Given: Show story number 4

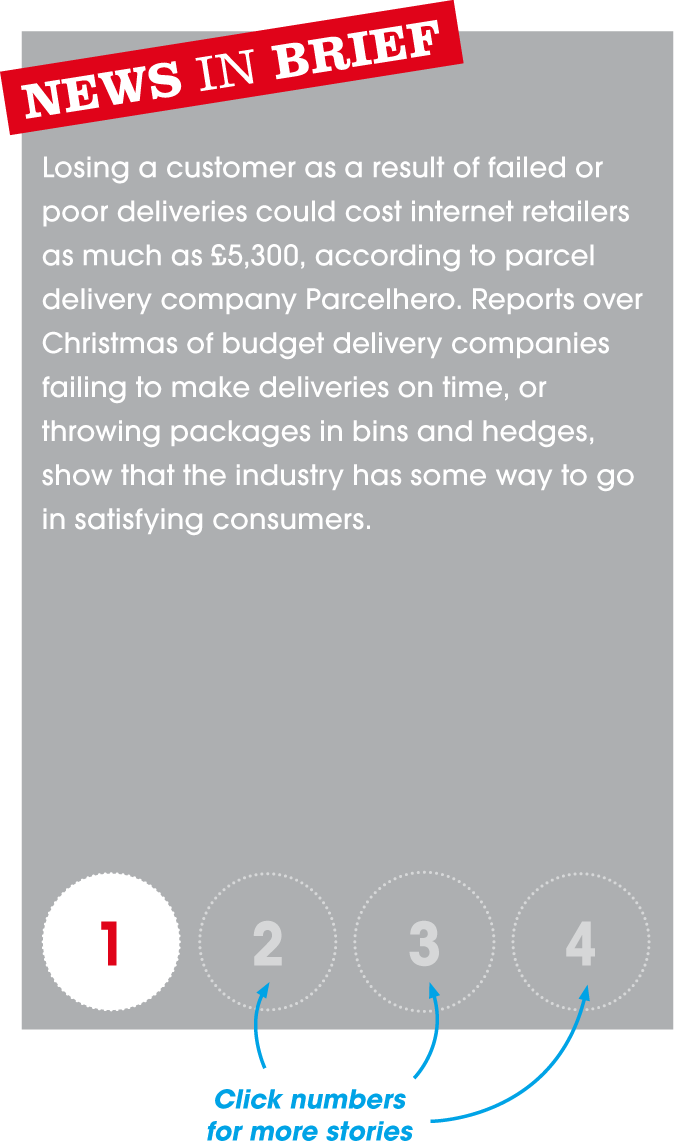Looking at the screenshot, I should pyautogui.click(x=581, y=942).
